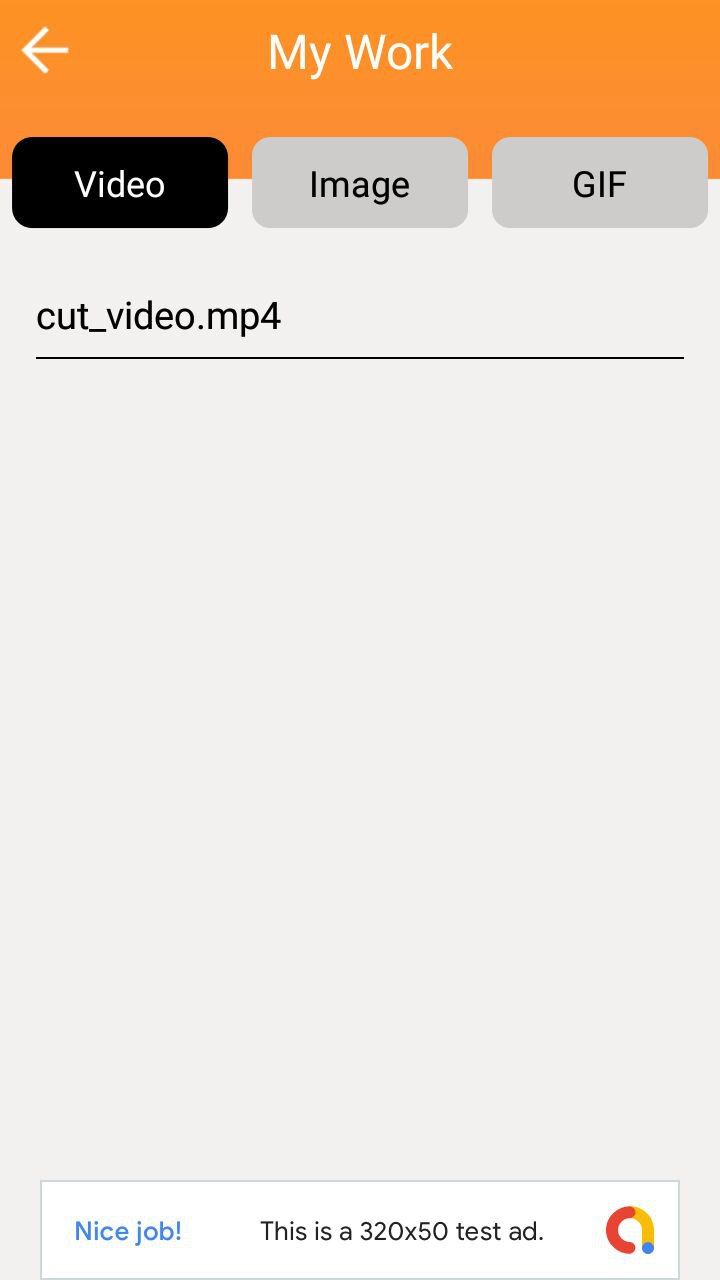
Task: Switch to the GIF tab
Action: pos(599,183)
